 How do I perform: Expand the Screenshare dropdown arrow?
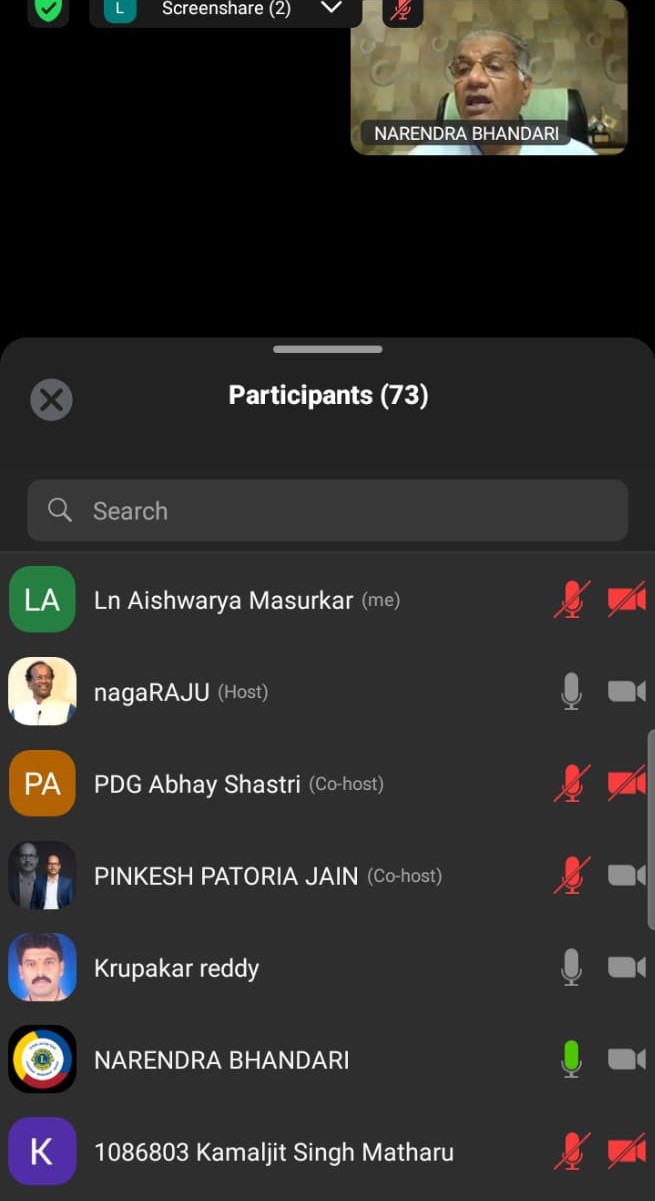click(x=330, y=9)
